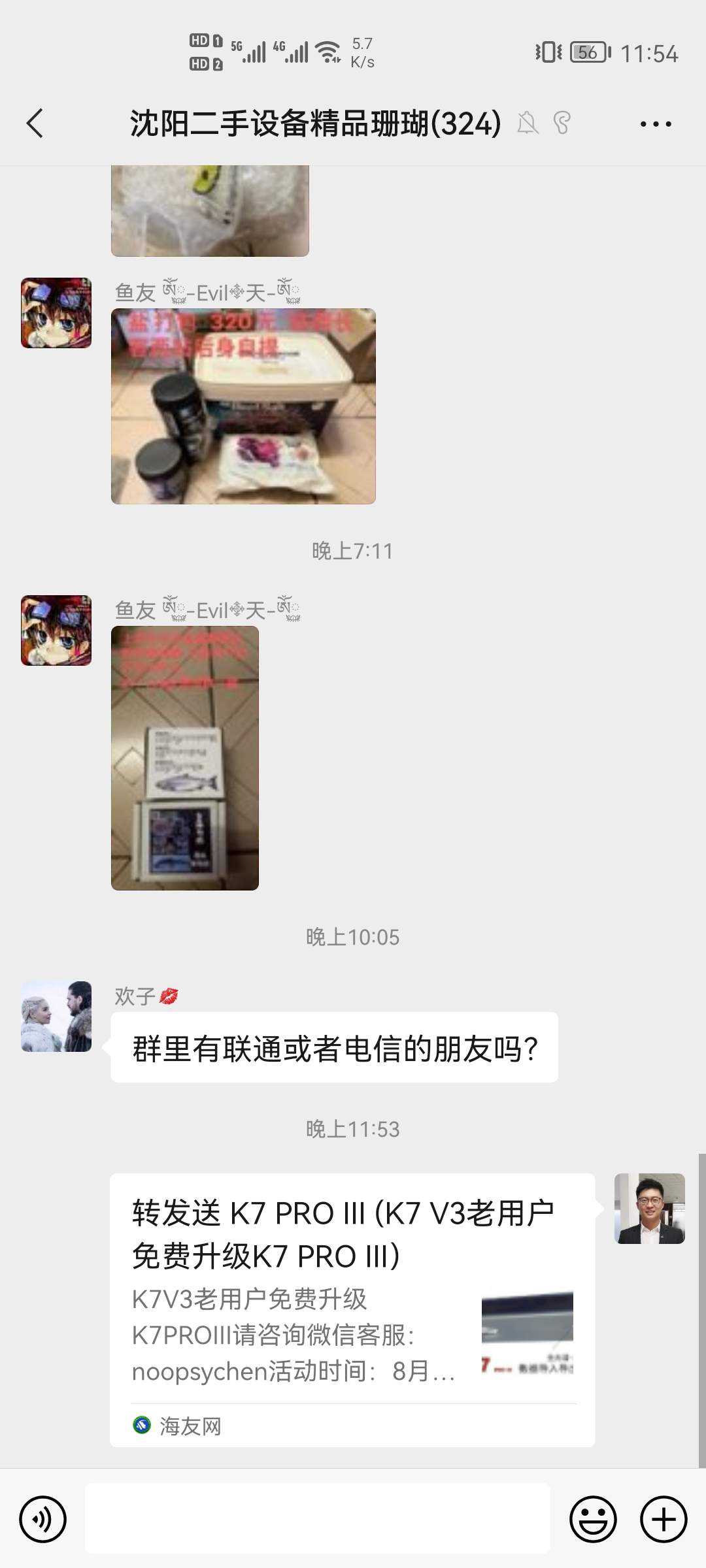Open the plus attachment menu
The height and width of the screenshot is (1568, 706).
pos(664,1519)
